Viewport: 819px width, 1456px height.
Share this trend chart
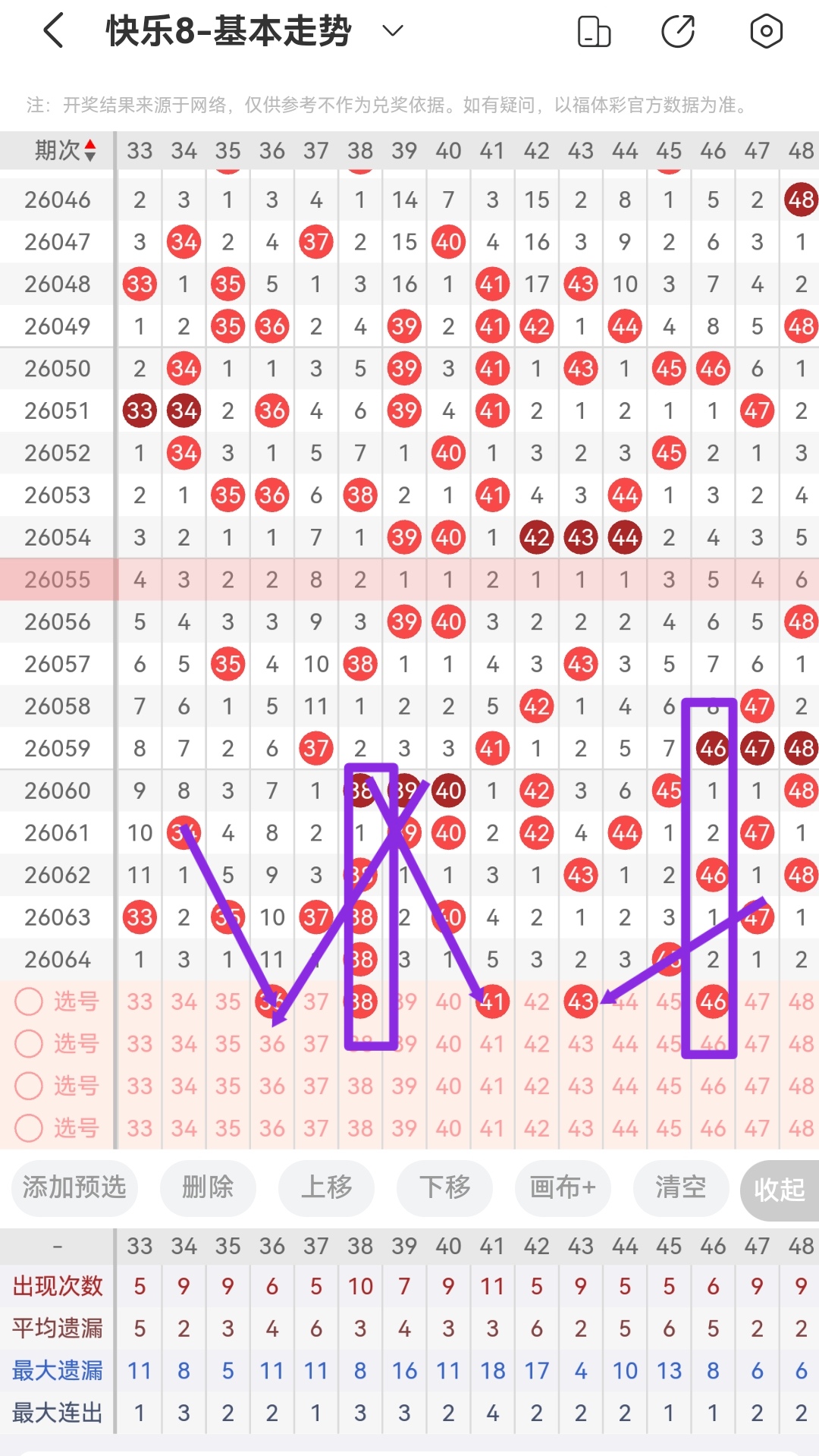click(x=678, y=32)
